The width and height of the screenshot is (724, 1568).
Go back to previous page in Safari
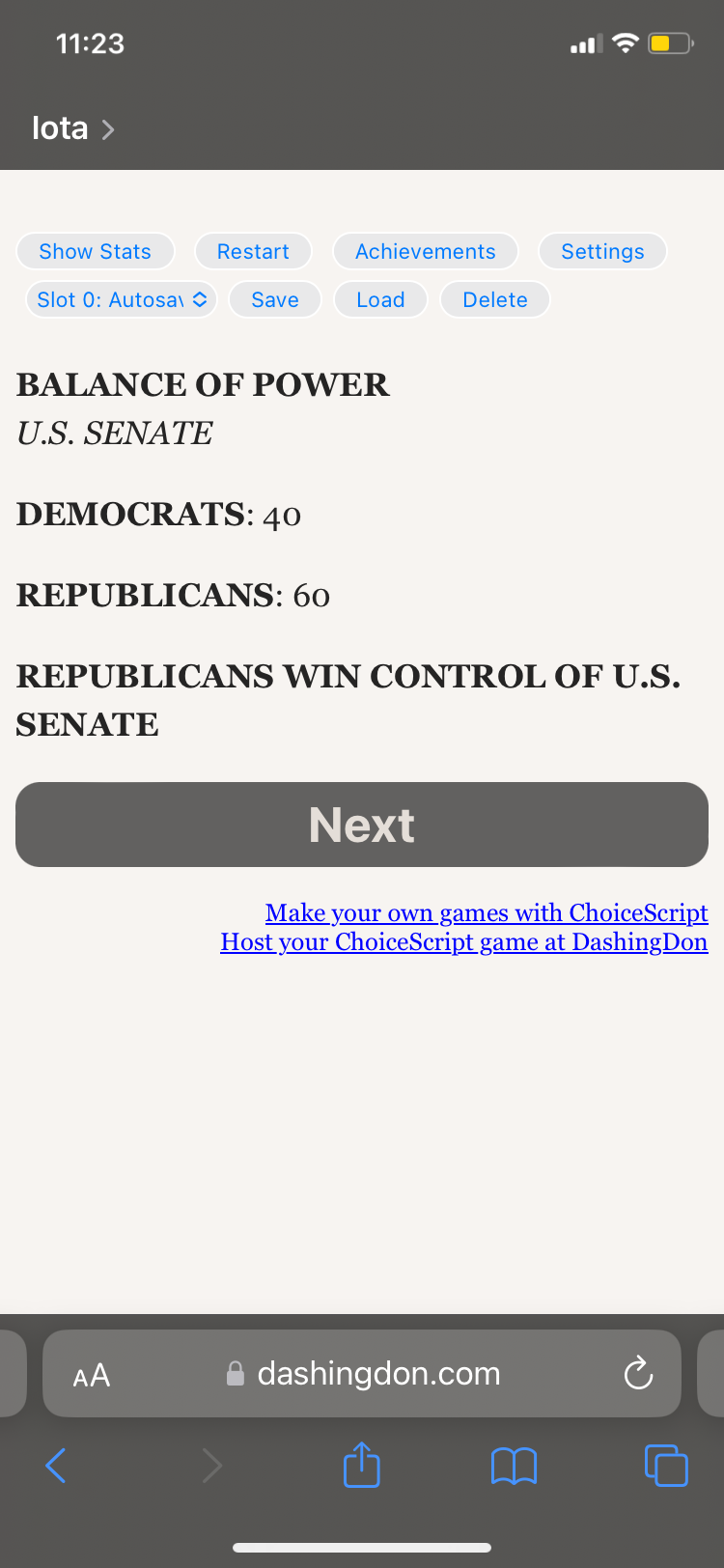pyautogui.click(x=56, y=1466)
